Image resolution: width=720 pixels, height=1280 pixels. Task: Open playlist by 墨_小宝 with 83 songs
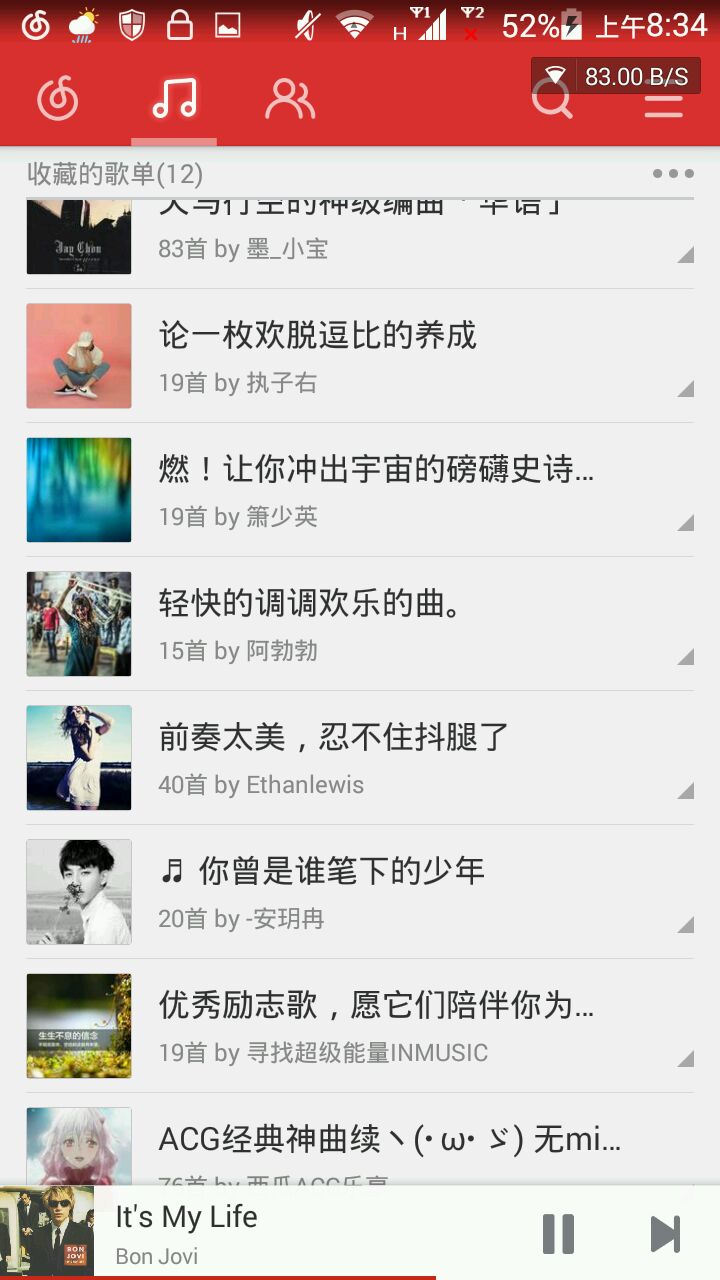pyautogui.click(x=360, y=240)
